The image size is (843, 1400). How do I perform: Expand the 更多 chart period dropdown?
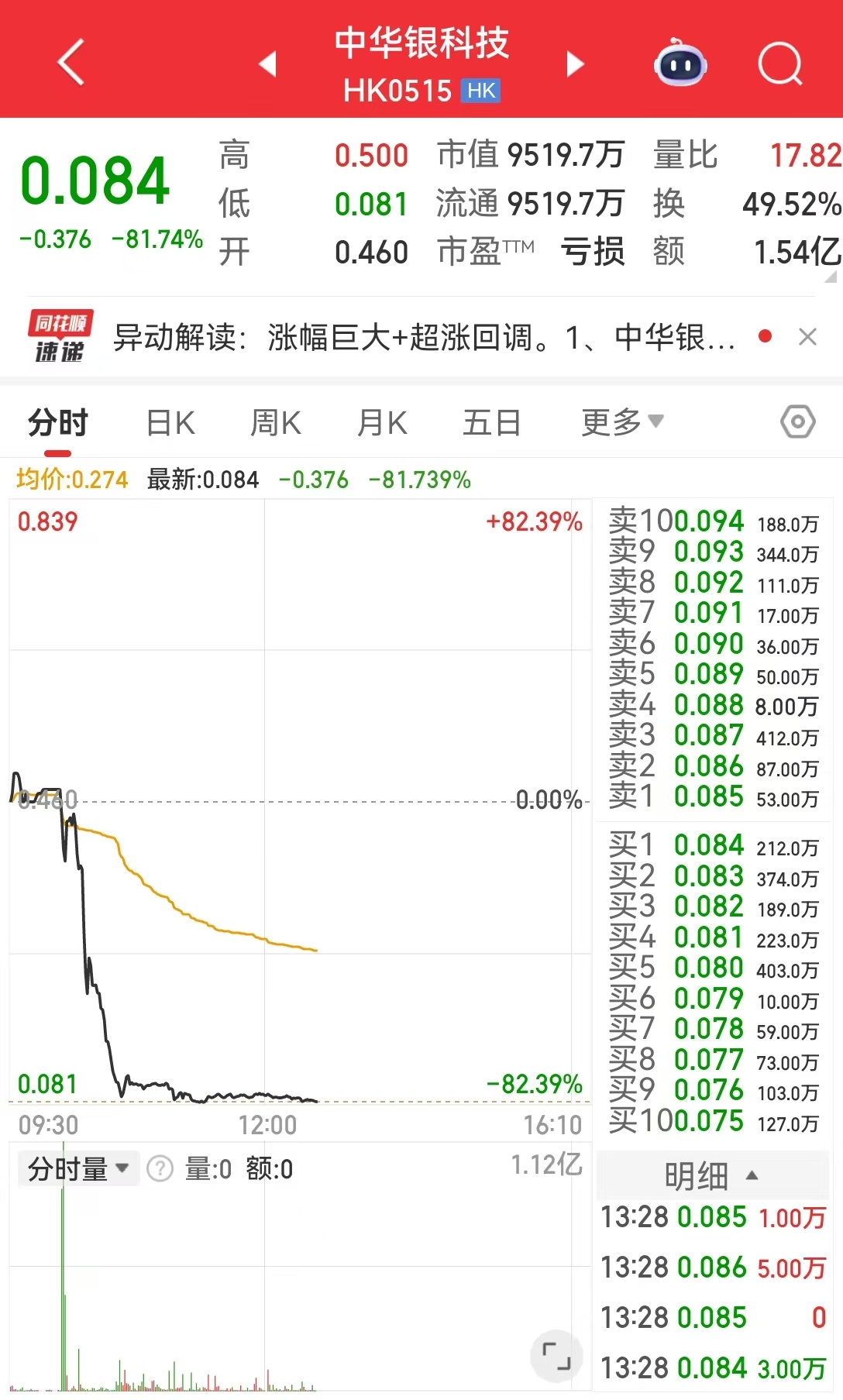[623, 422]
